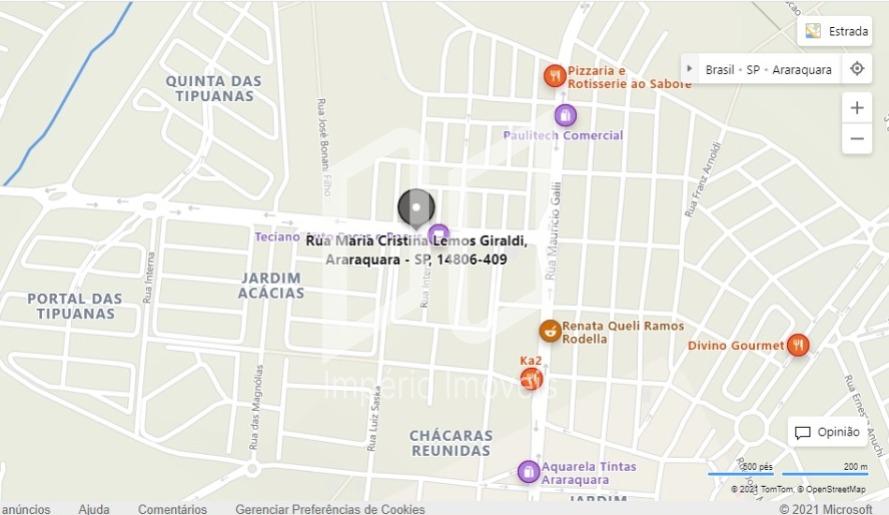This screenshot has height=515, width=889.
Task: Zoom out of the map
Action: (x=856, y=138)
